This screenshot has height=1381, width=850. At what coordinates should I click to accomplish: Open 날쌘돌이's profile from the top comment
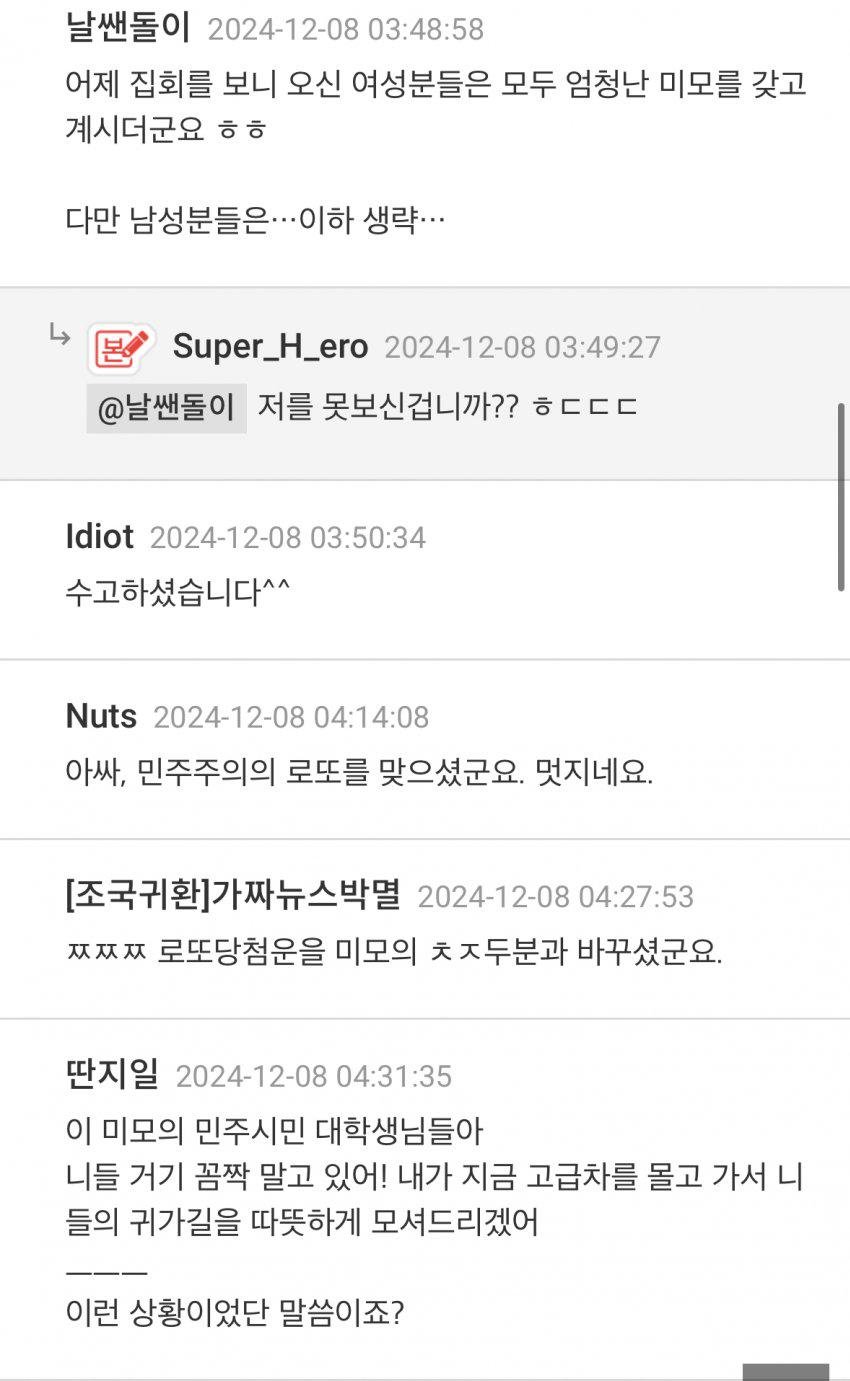pyautogui.click(x=127, y=28)
